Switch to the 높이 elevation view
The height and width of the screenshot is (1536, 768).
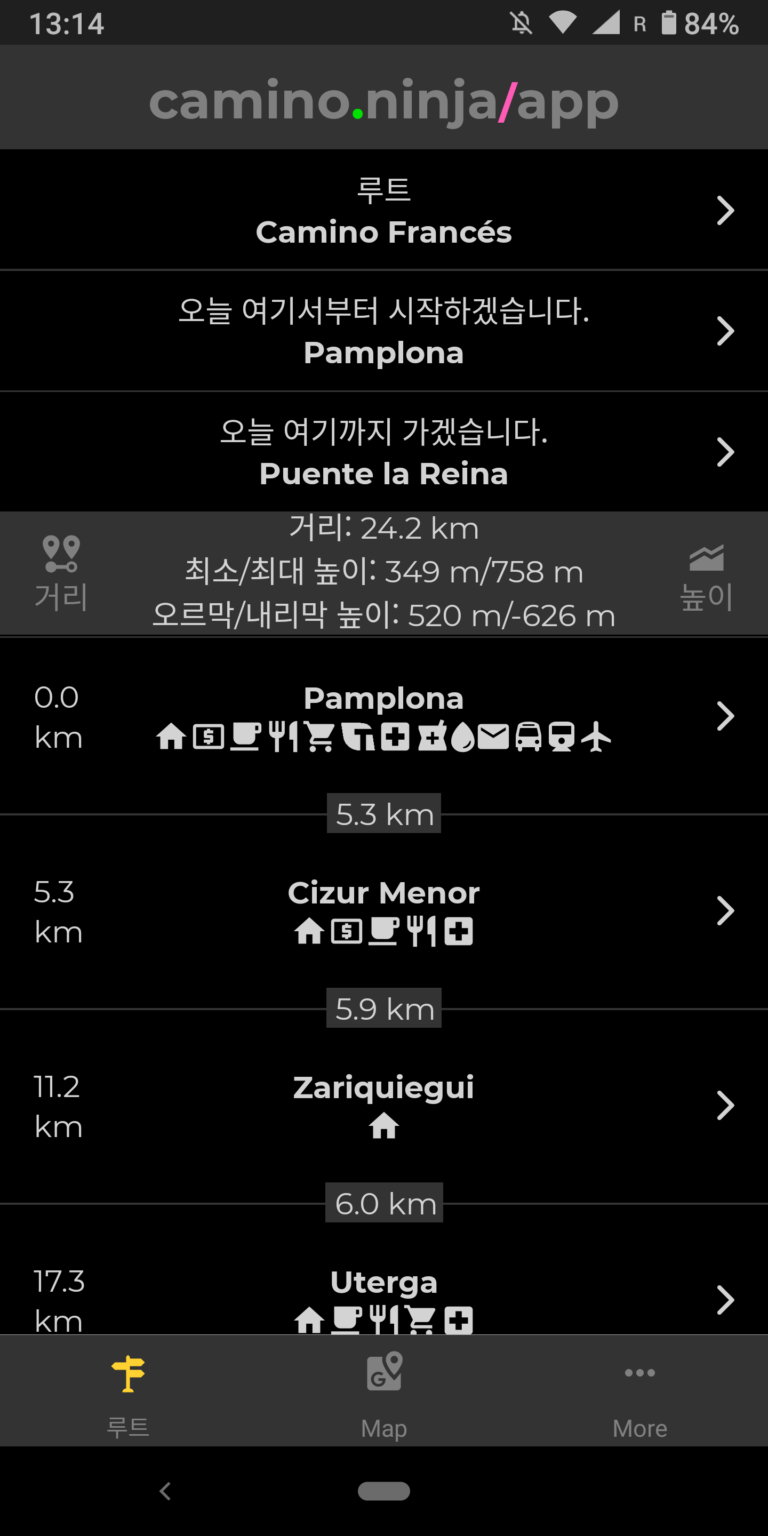[x=706, y=572]
